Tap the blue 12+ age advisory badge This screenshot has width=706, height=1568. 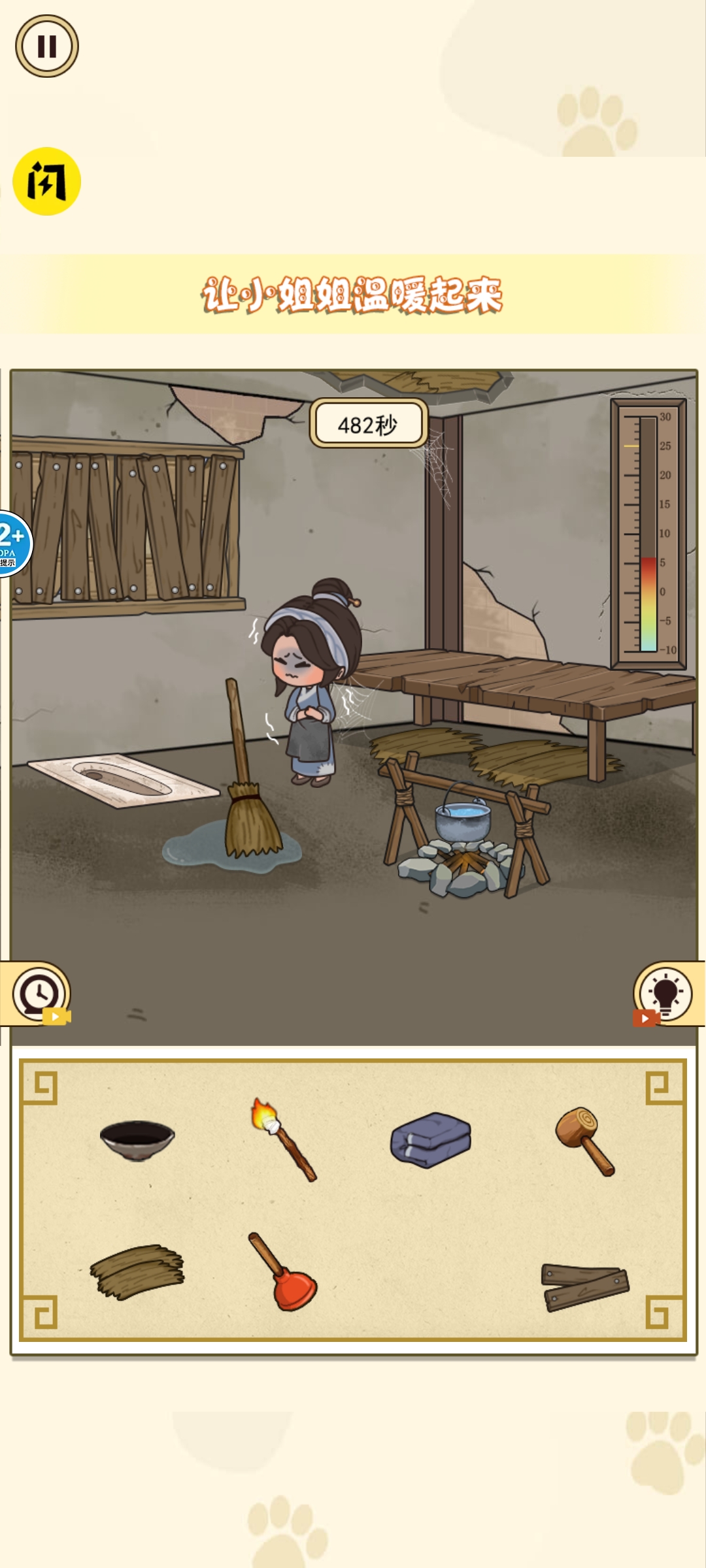pos(13,544)
